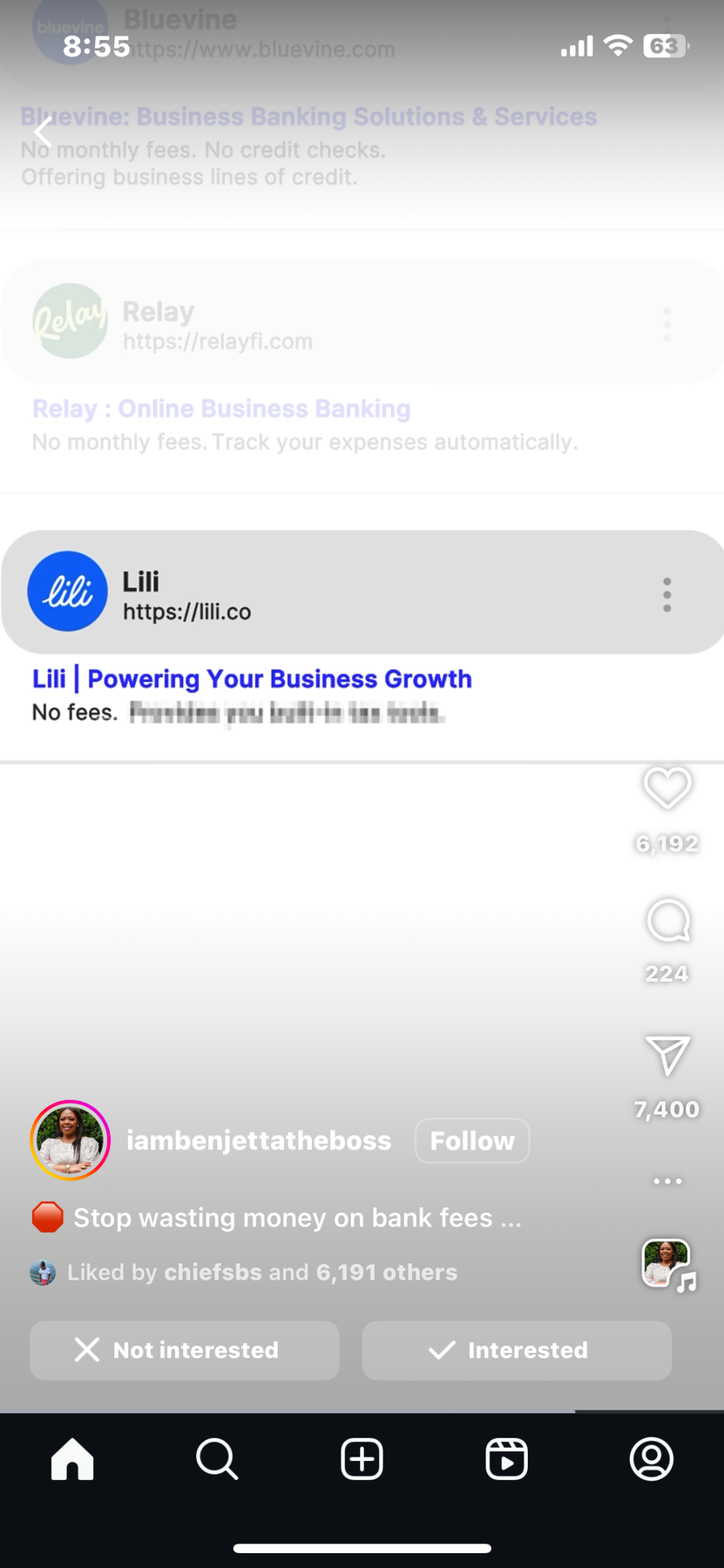Image resolution: width=724 pixels, height=1568 pixels.
Task: Follow iambenjettatheboss
Action: (471, 1140)
